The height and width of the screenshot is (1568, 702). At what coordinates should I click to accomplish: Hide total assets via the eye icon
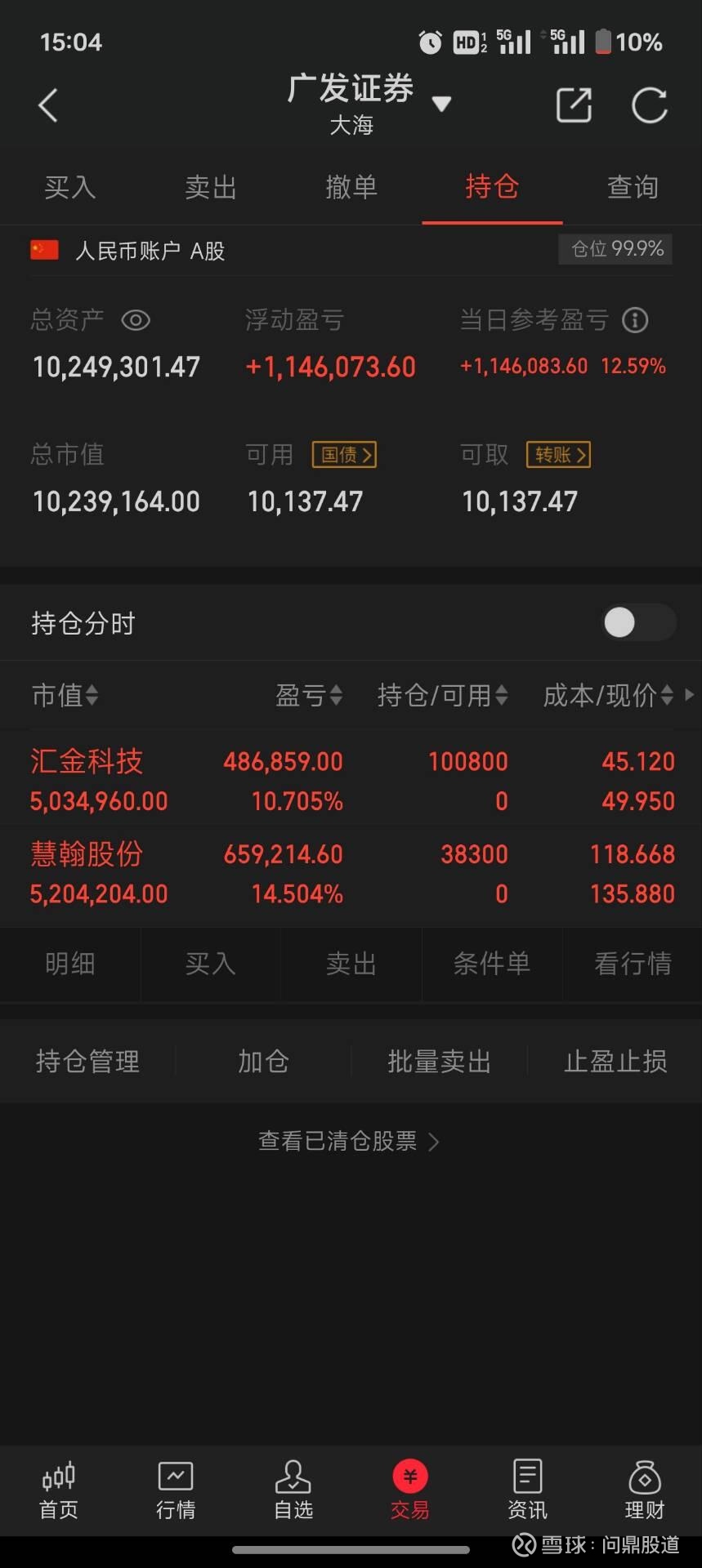[136, 320]
